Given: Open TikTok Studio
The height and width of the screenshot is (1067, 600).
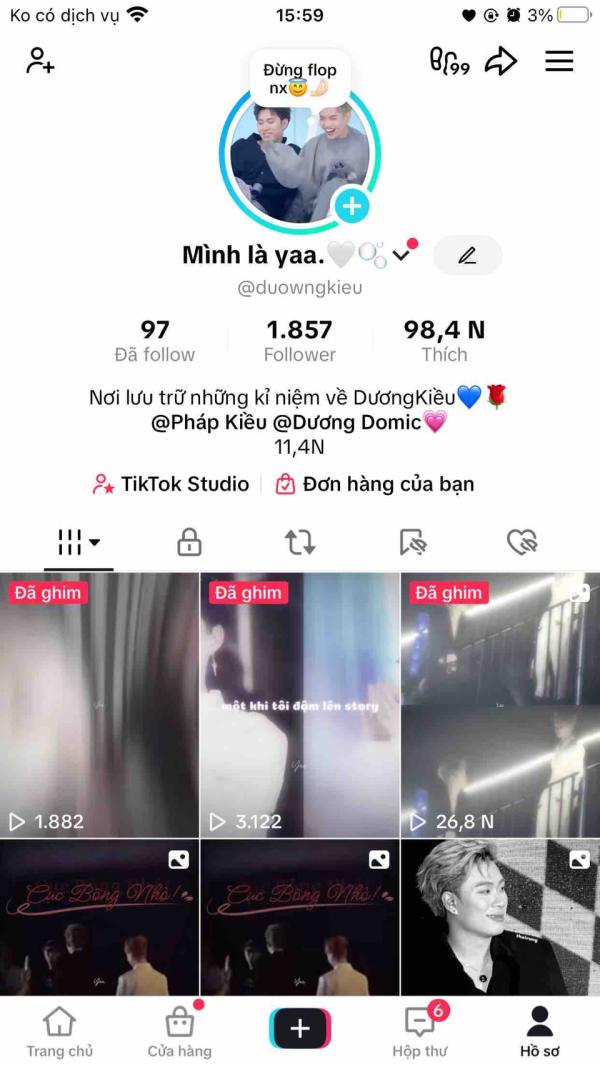Looking at the screenshot, I should (x=171, y=484).
